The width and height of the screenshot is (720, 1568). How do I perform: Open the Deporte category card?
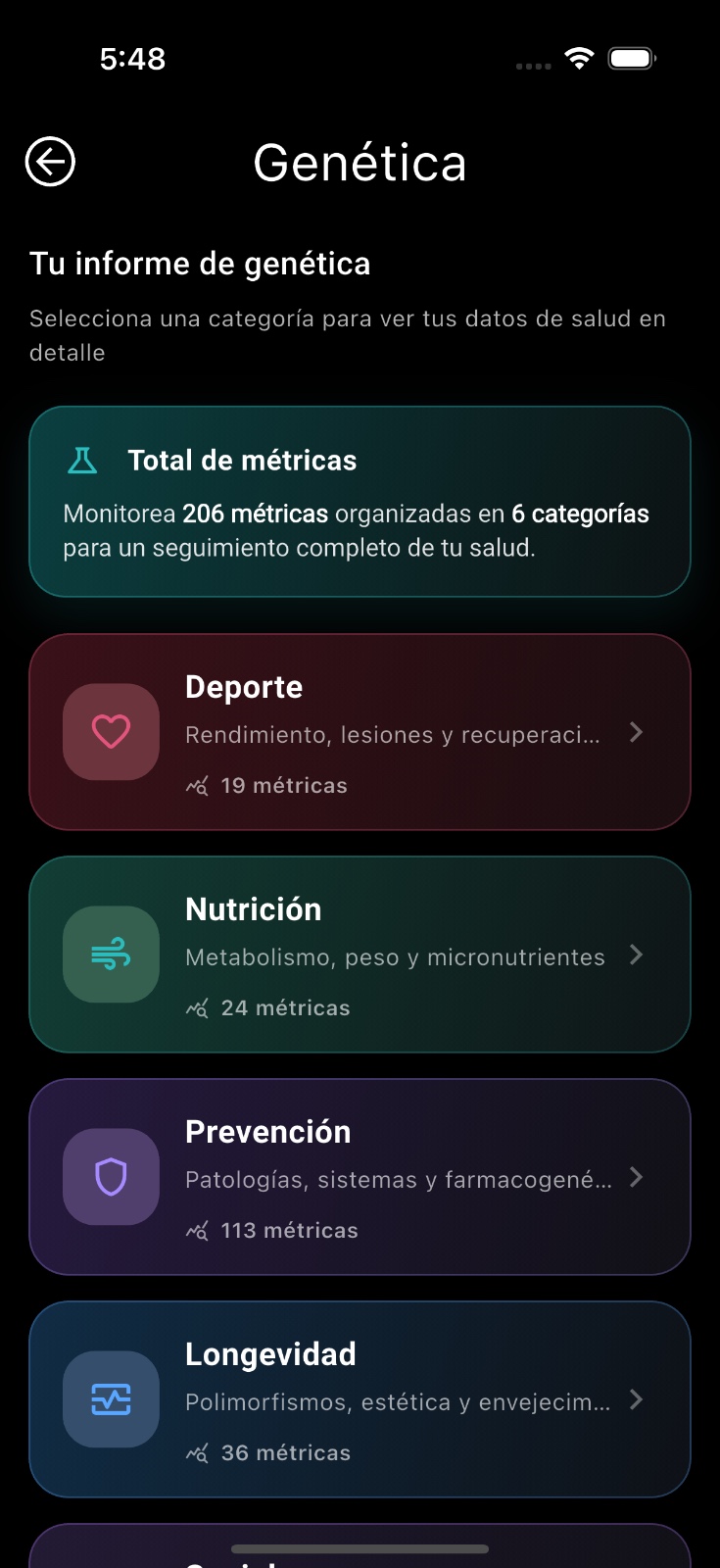tap(360, 732)
